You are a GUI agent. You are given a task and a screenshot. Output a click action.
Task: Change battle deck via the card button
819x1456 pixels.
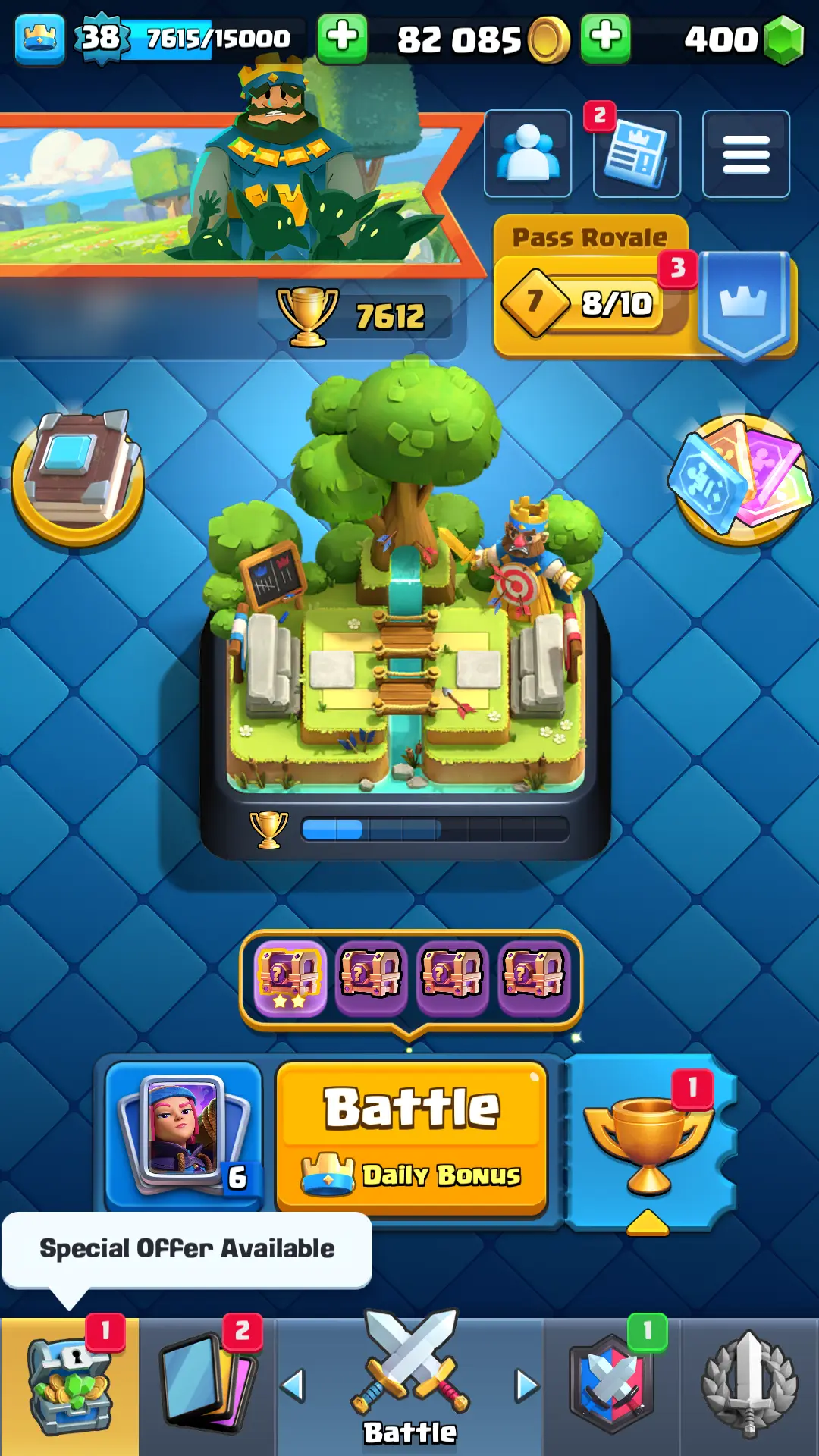point(184,1134)
